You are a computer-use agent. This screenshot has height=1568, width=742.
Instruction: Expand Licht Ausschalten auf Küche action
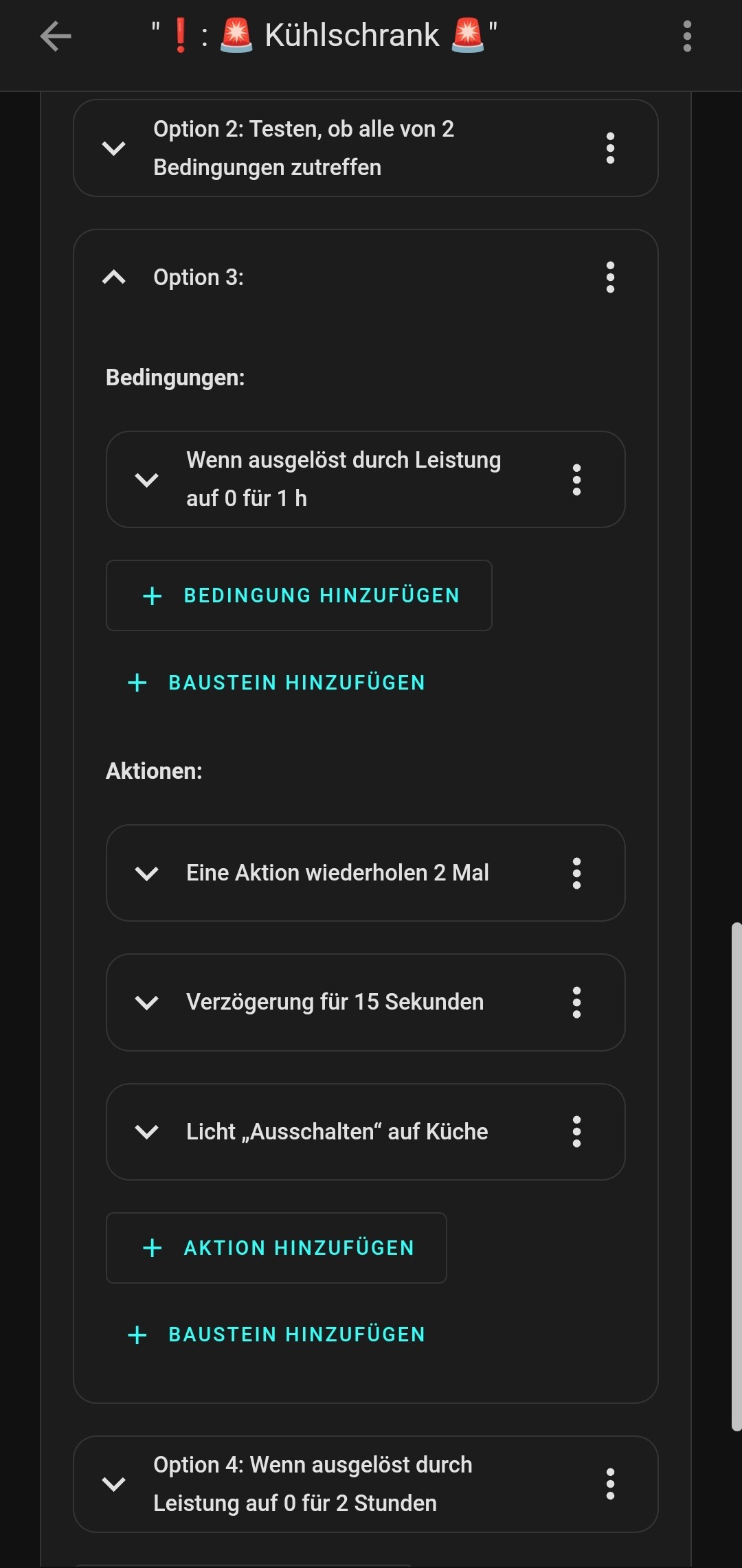click(147, 1132)
